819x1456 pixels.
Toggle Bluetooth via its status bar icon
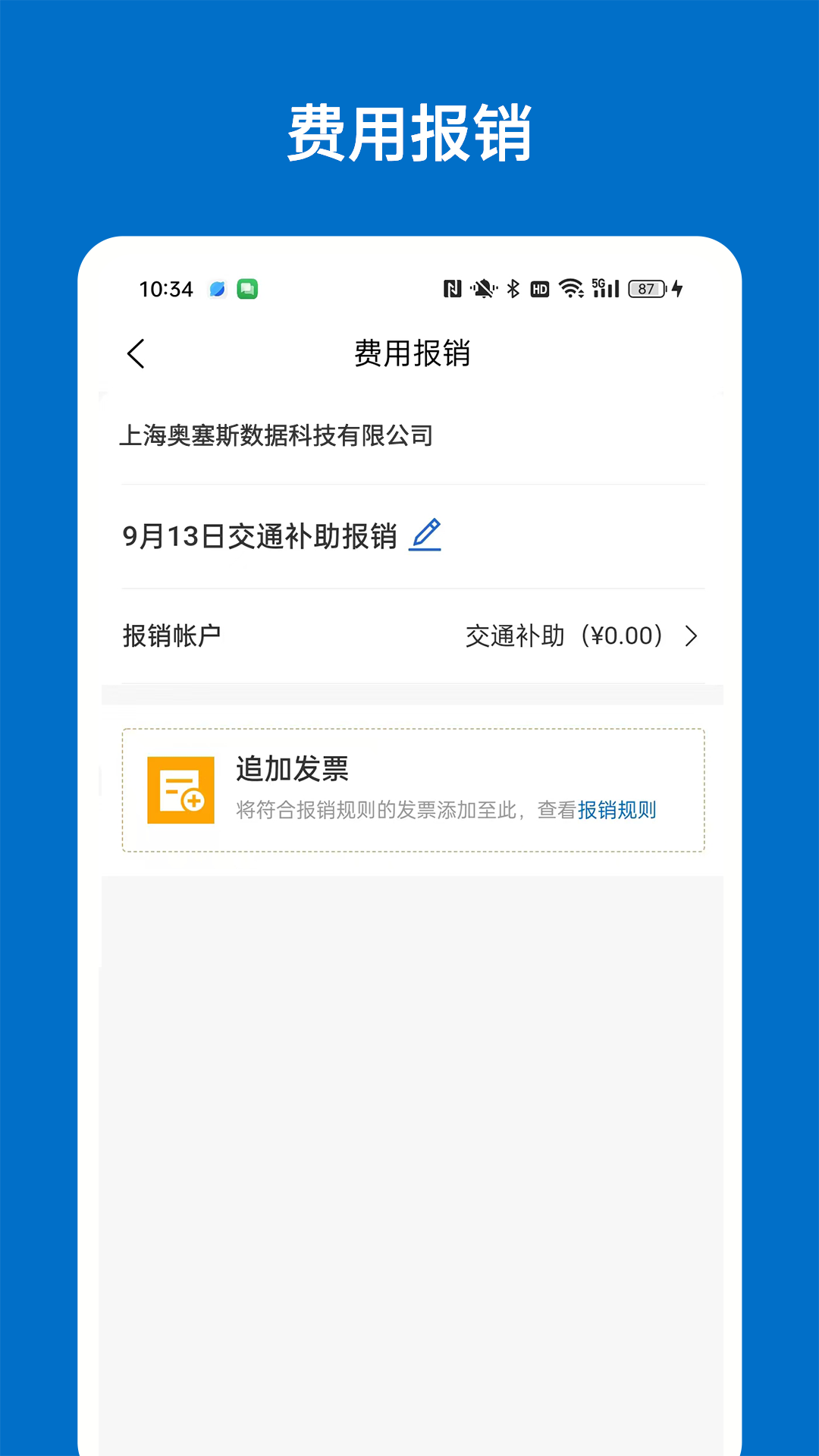(x=512, y=289)
